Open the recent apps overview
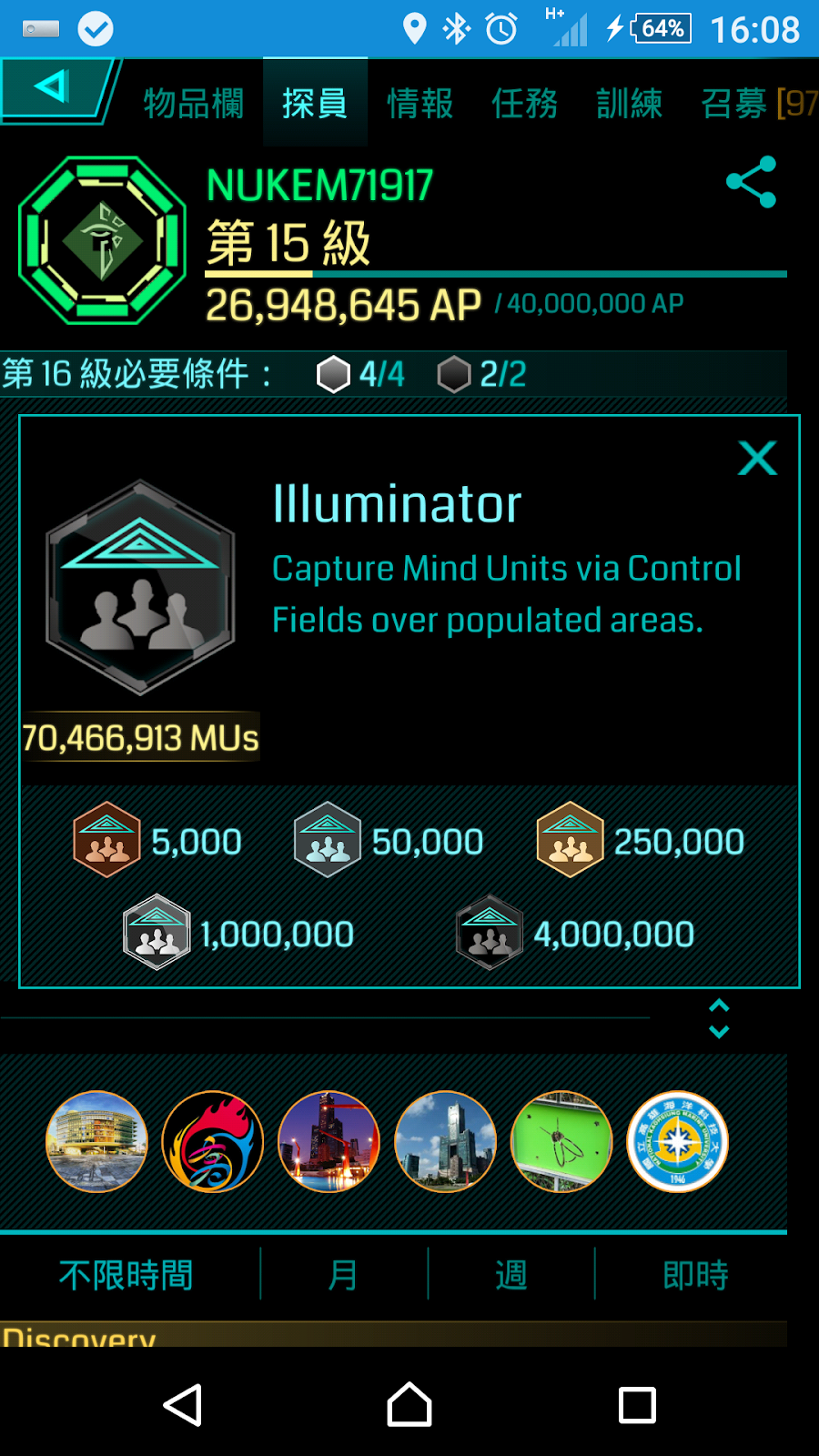Screen dimensions: 819x1456 click(x=637, y=1405)
